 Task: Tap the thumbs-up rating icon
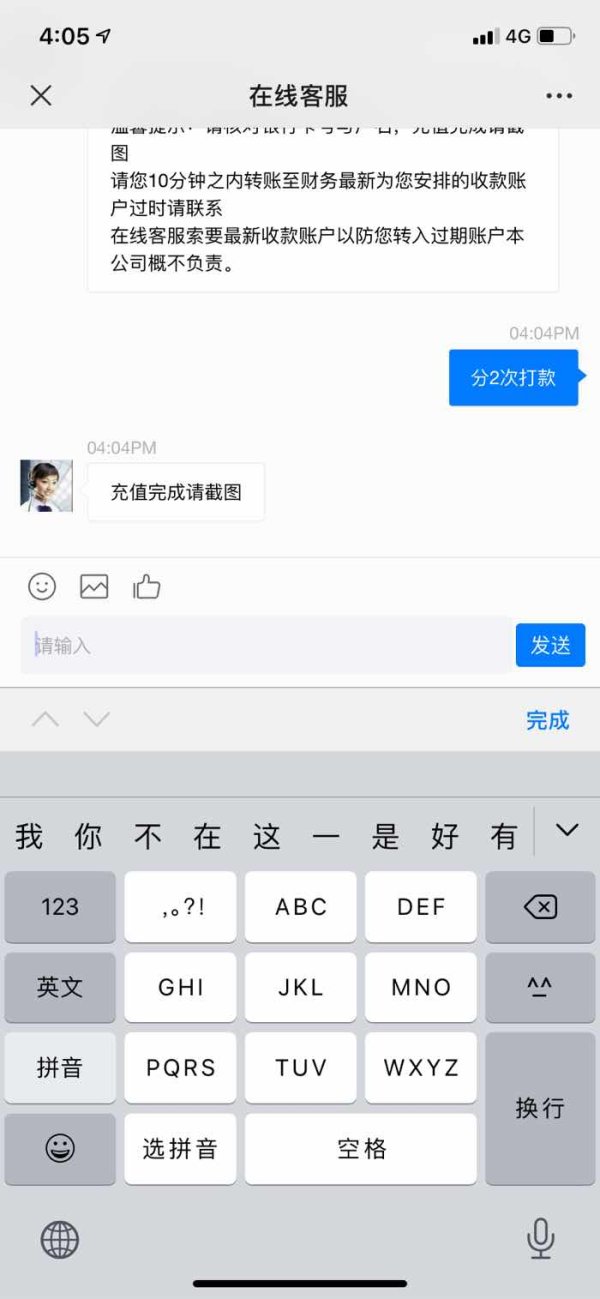(147, 587)
